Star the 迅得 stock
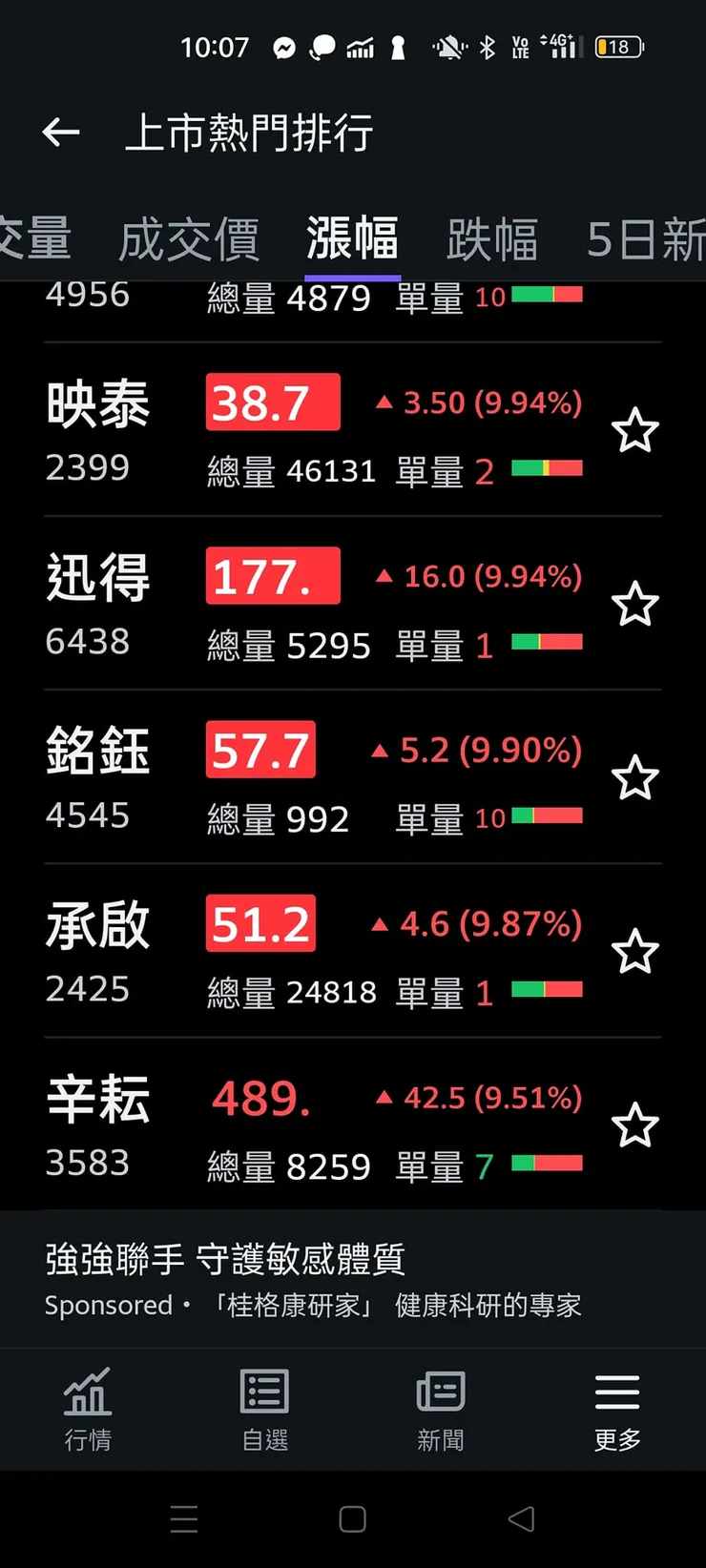 pos(634,605)
